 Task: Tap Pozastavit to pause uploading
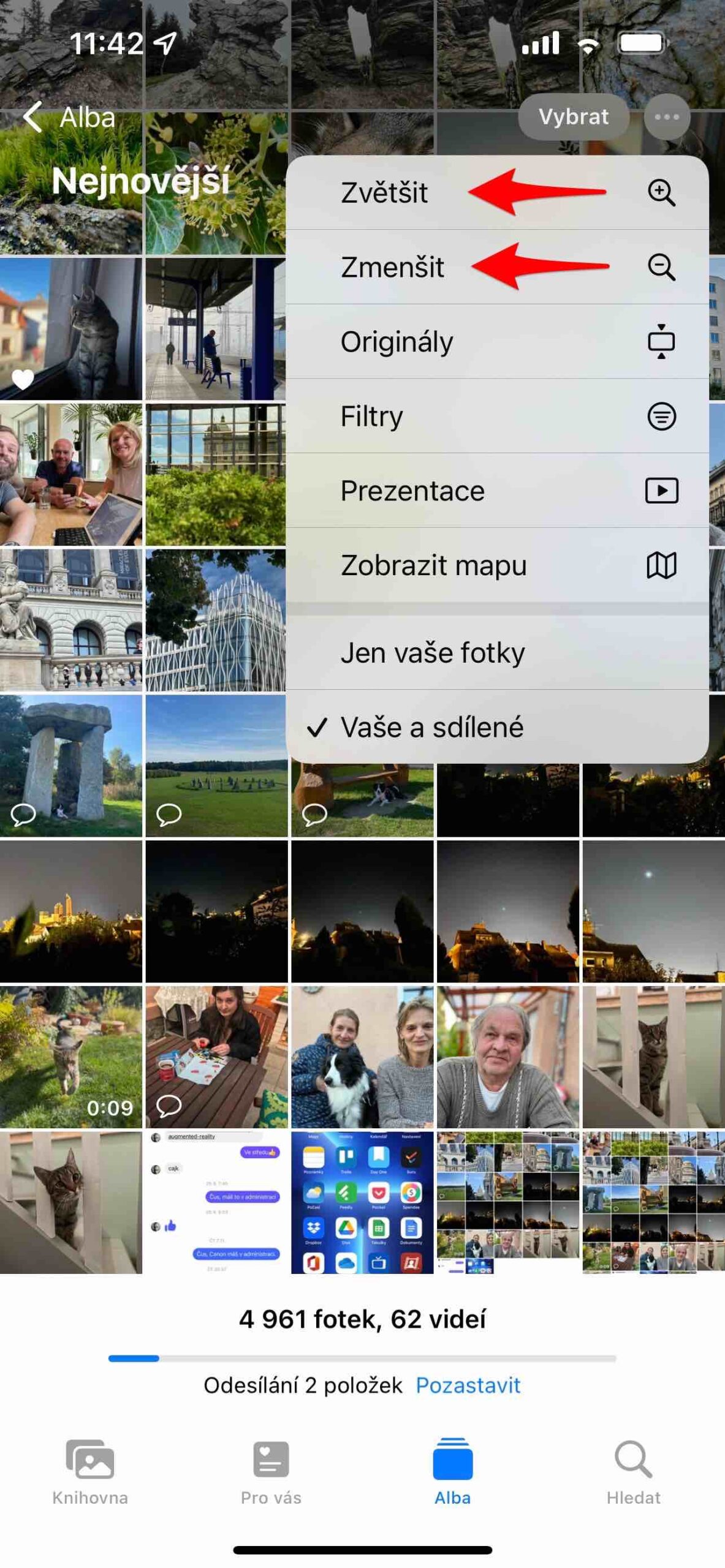(468, 1385)
